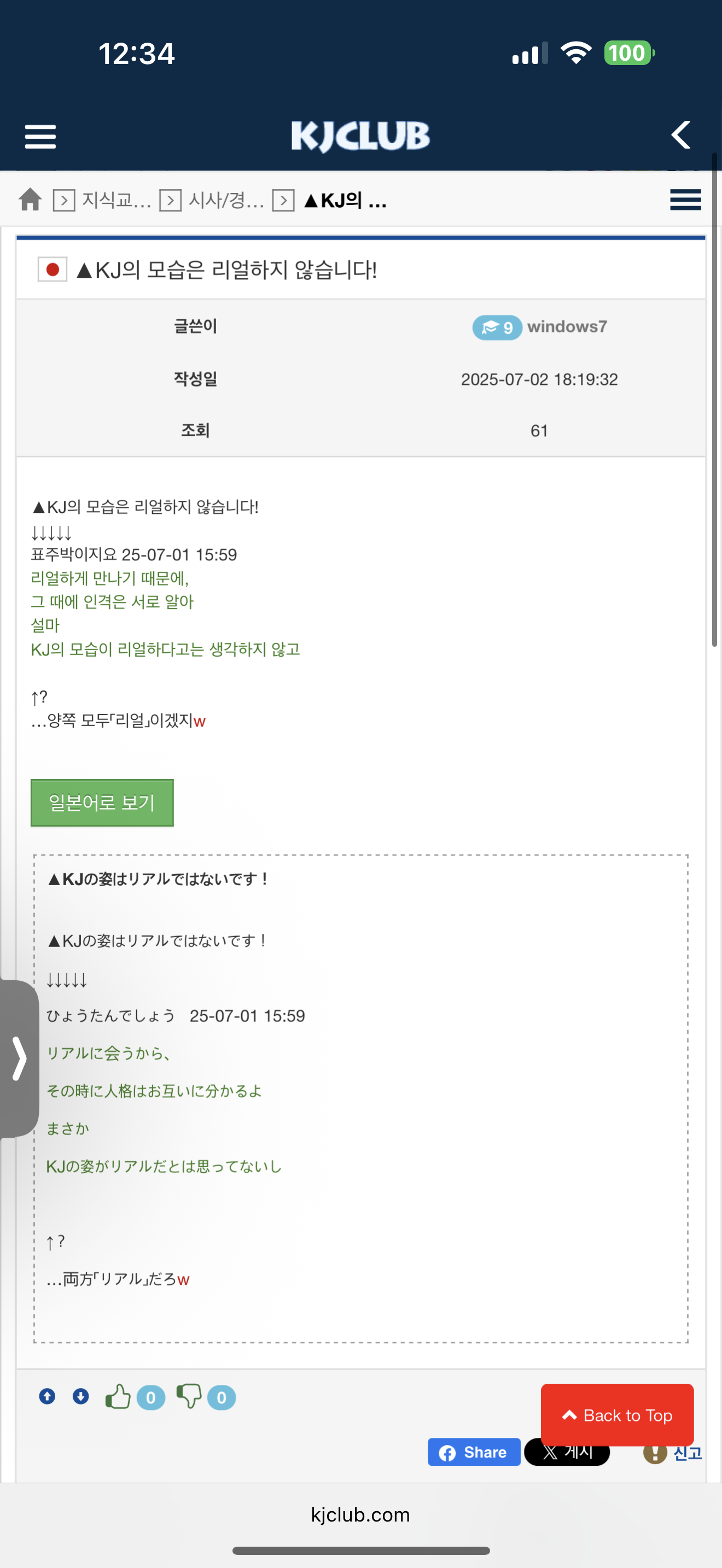The height and width of the screenshot is (1568, 722).
Task: Report this post with 신고
Action: [x=673, y=1453]
